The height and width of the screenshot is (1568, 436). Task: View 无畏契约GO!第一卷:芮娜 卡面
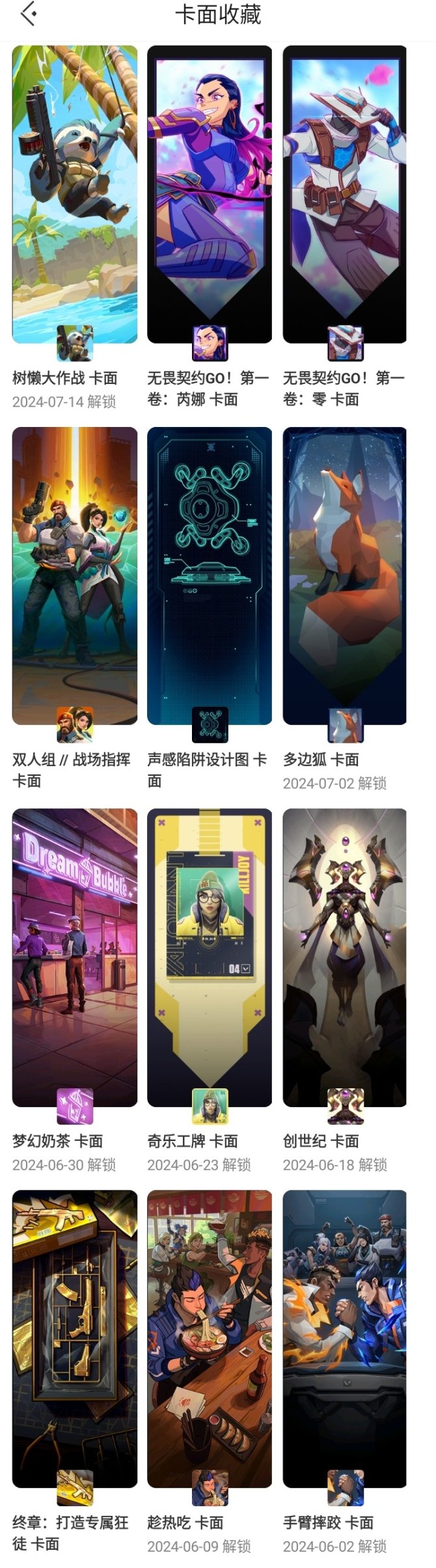coord(209,194)
